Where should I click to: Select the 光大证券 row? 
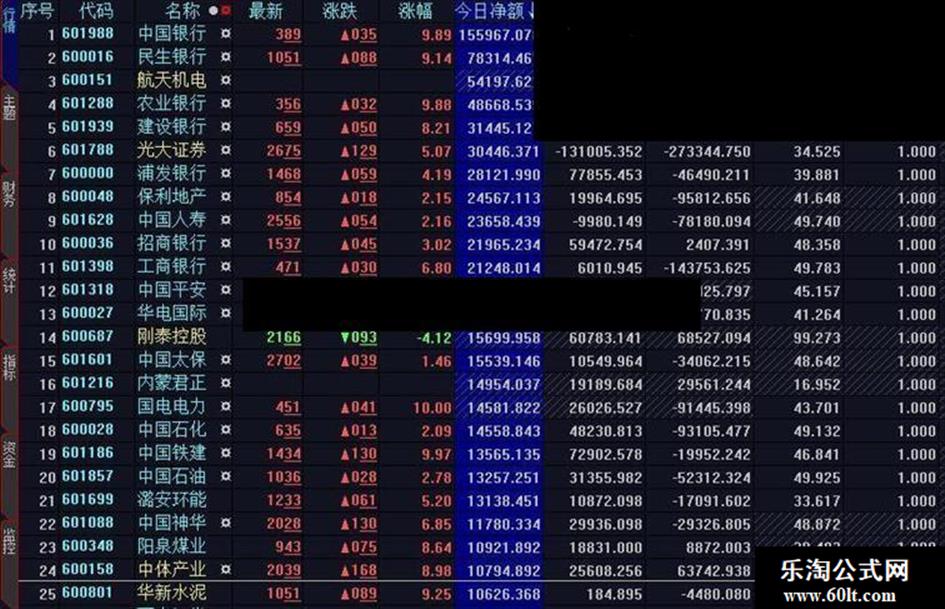171,151
